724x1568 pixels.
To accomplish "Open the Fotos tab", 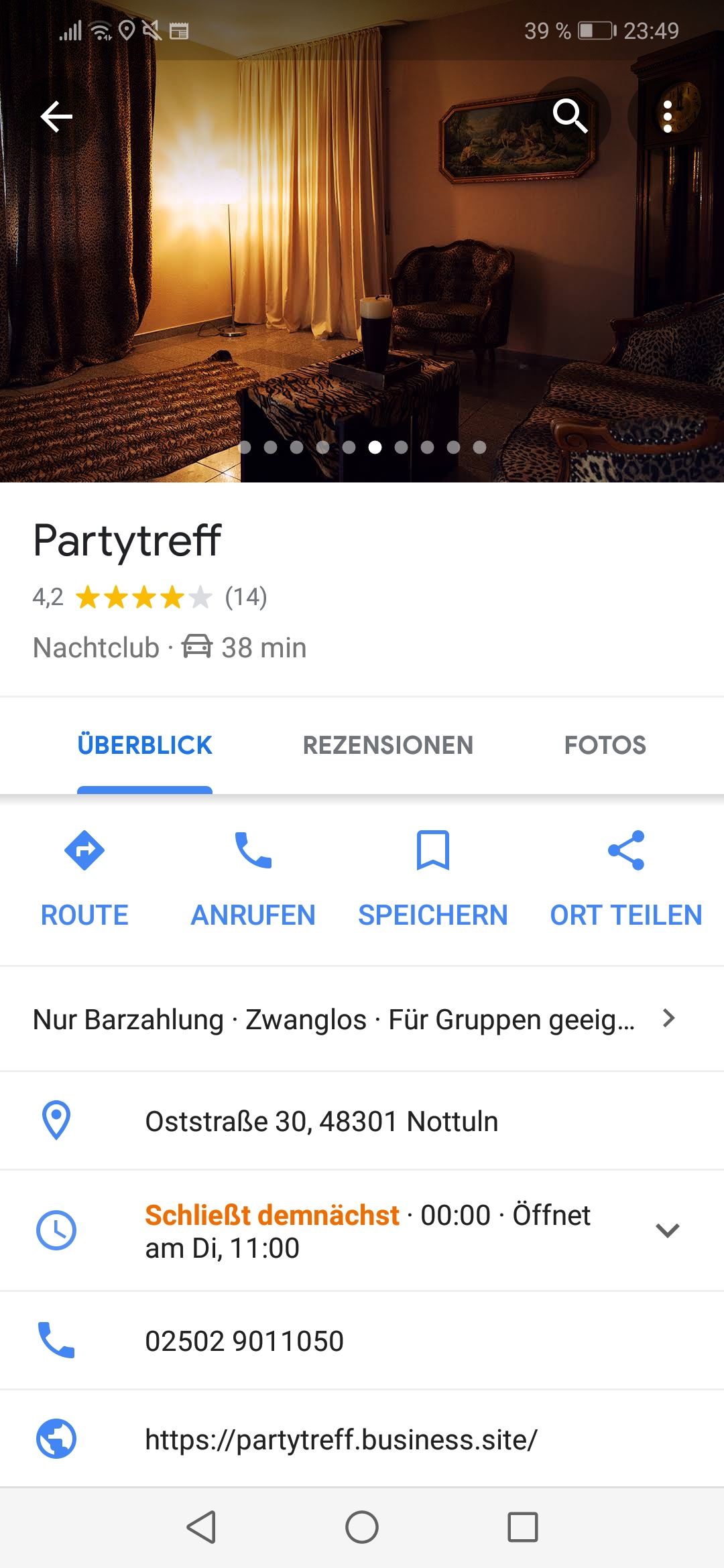I will 605,744.
